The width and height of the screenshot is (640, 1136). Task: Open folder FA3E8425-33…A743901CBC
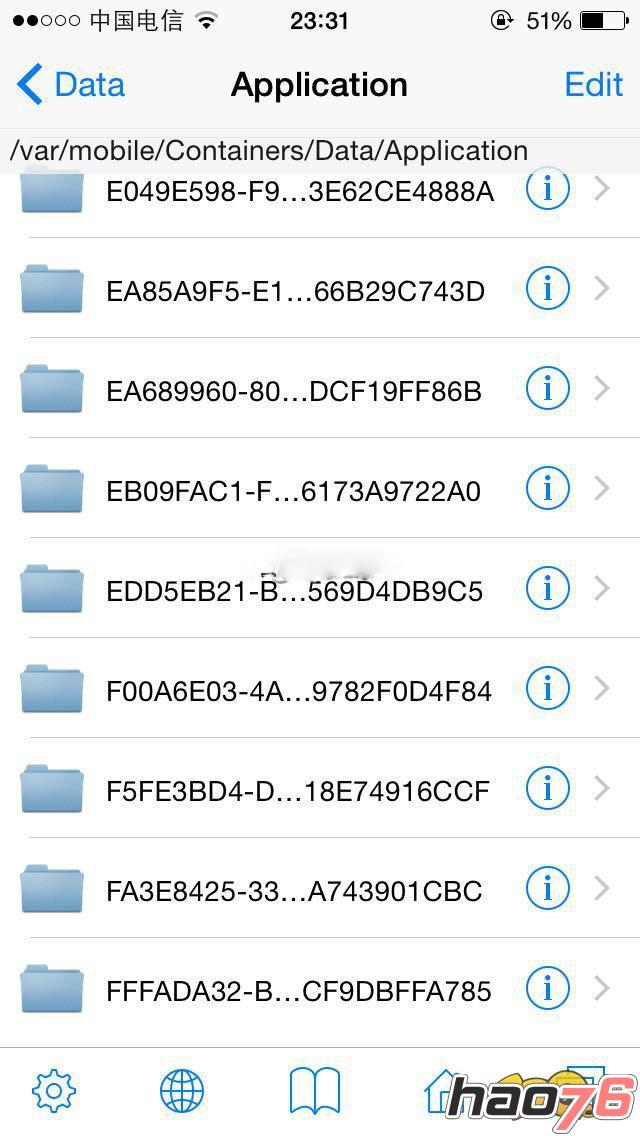pyautogui.click(x=320, y=890)
